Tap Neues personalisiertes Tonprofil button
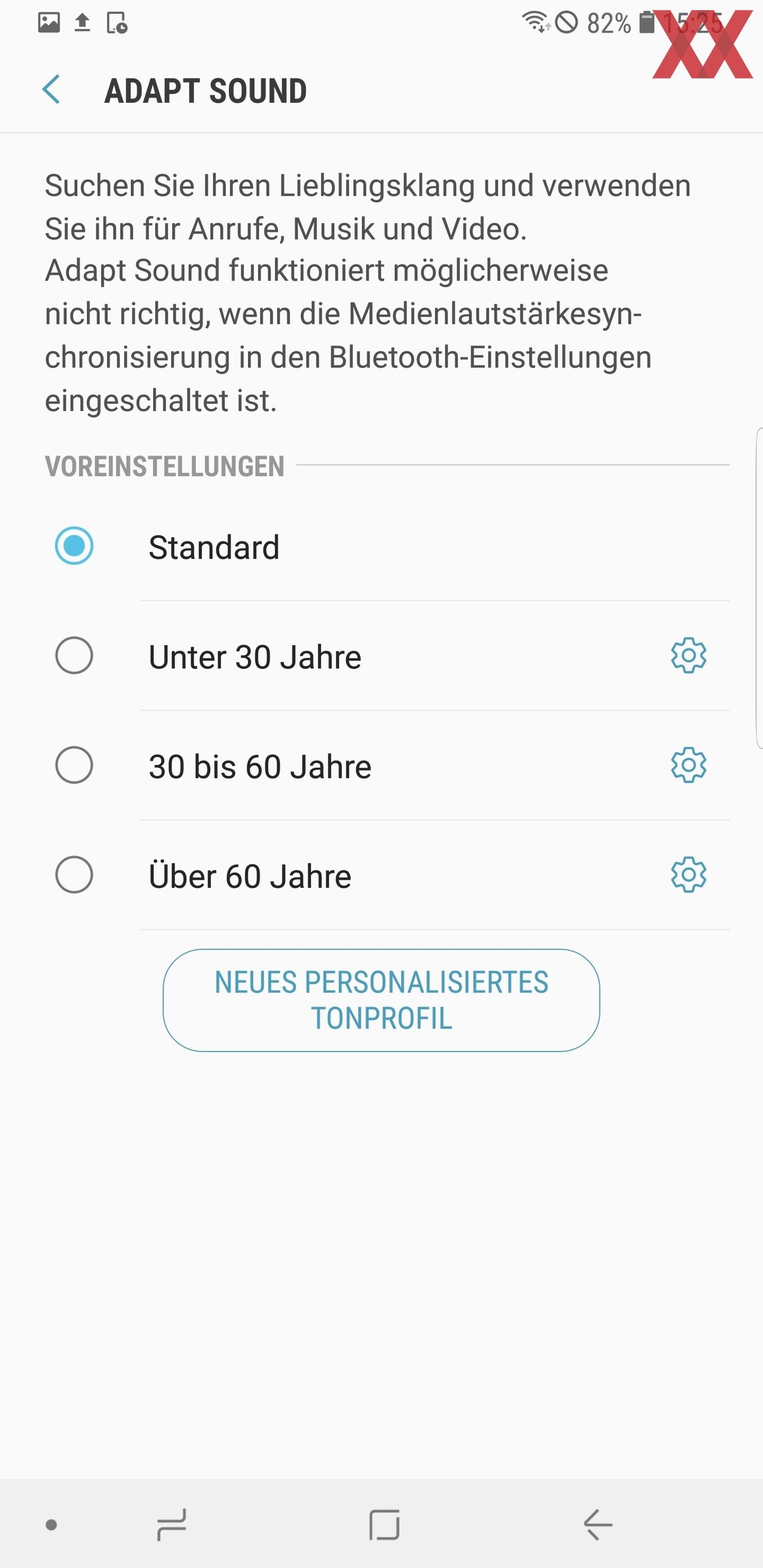Screen dimensions: 763x1568 pos(381,1000)
